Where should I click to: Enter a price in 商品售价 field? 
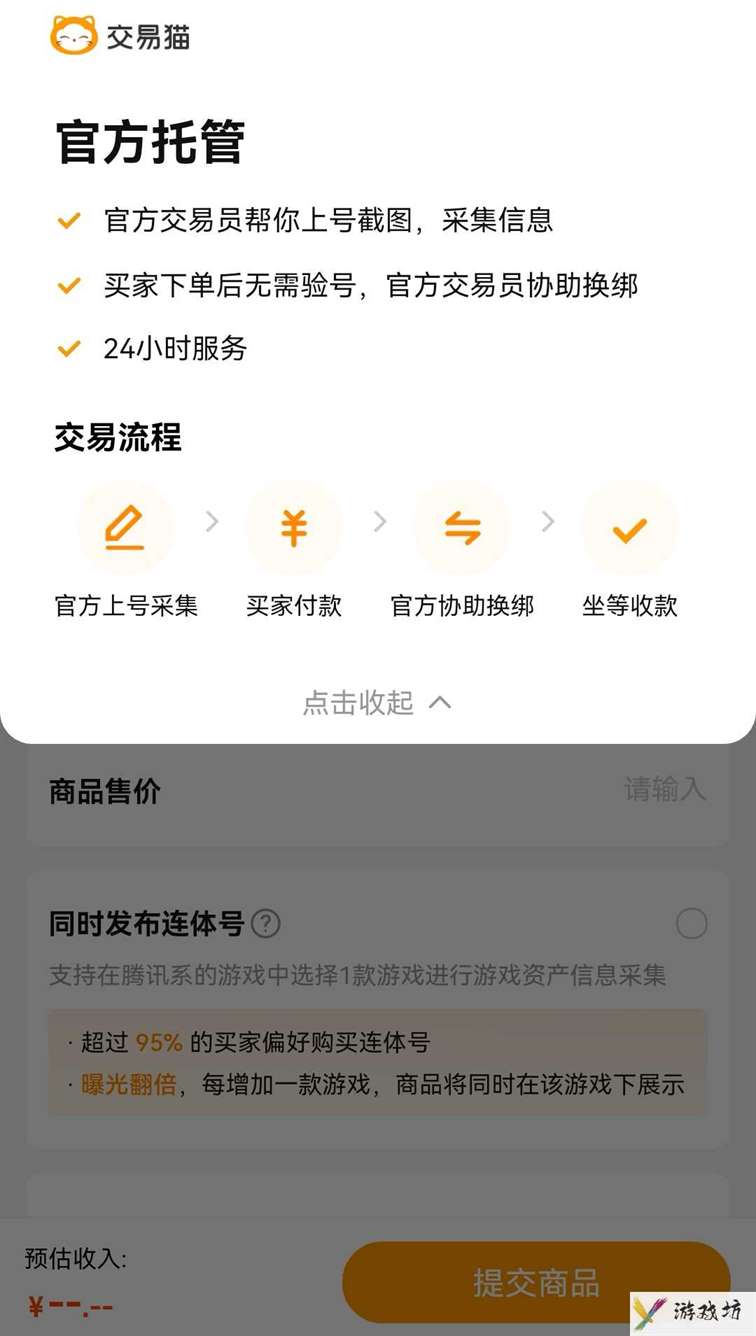(x=378, y=792)
